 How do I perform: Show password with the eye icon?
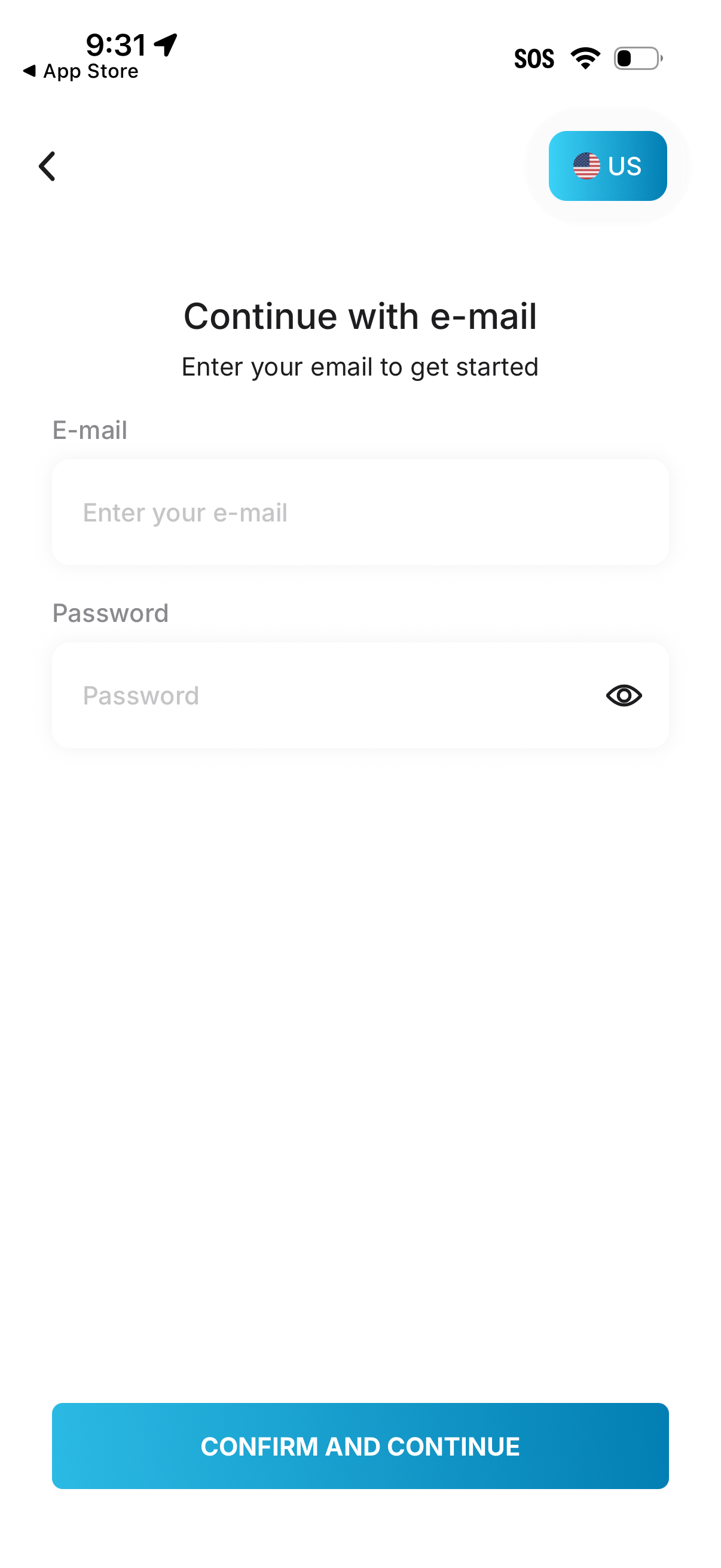[x=624, y=695]
